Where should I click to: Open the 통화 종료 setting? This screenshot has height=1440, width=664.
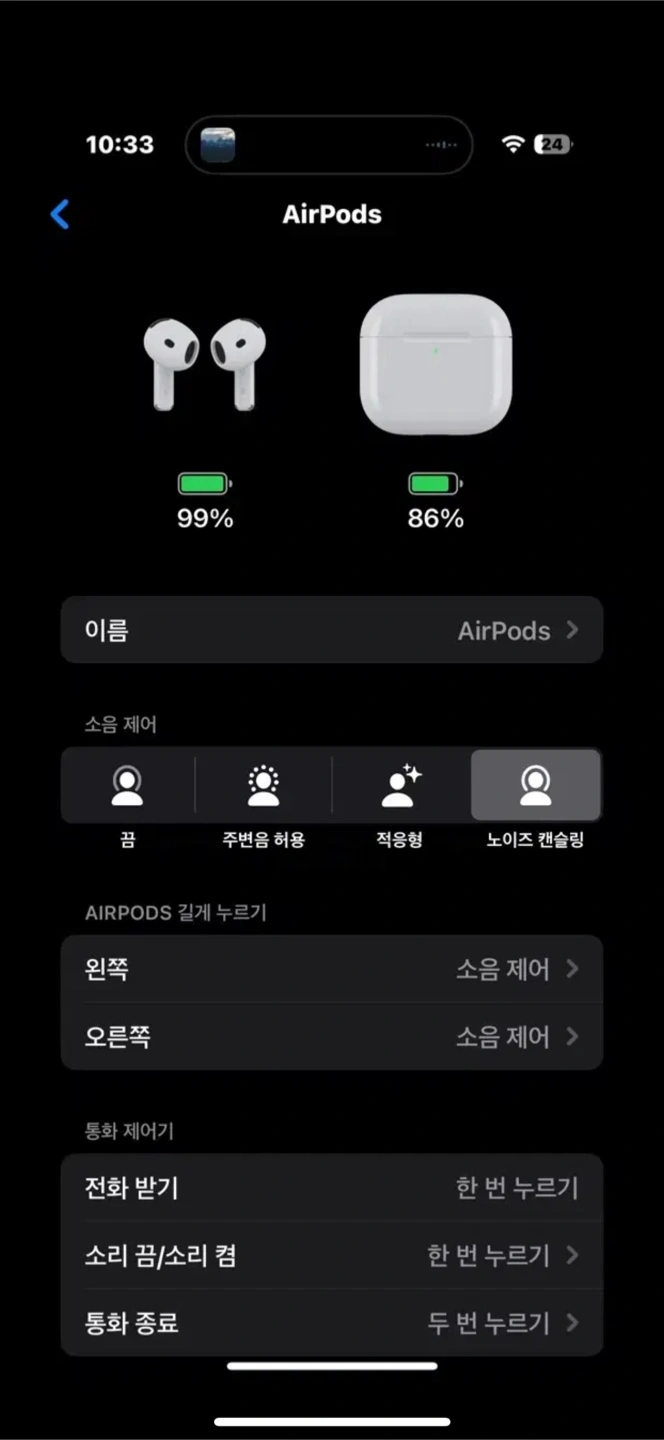332,1323
